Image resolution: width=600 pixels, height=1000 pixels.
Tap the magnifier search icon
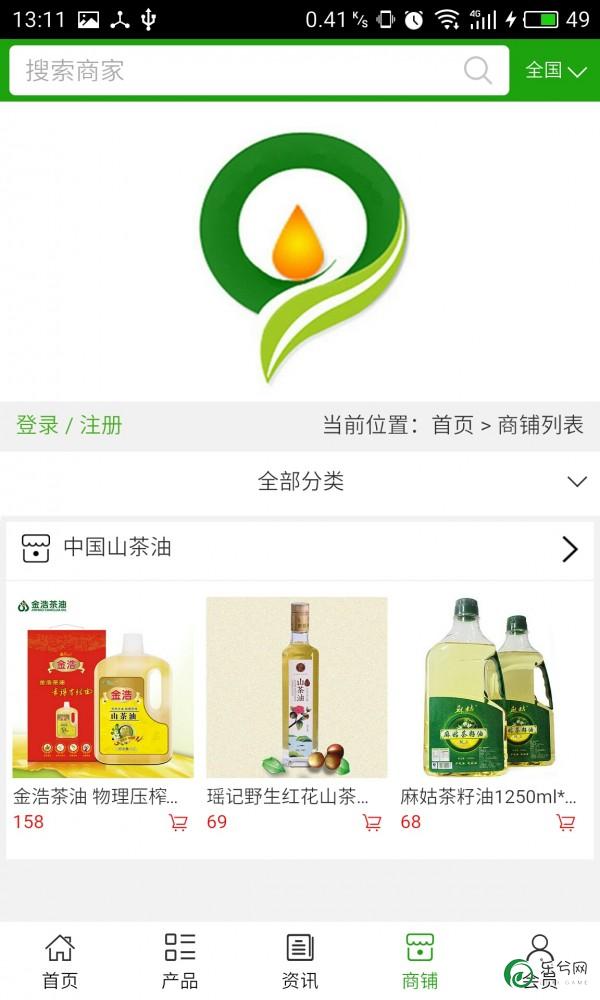pyautogui.click(x=478, y=70)
